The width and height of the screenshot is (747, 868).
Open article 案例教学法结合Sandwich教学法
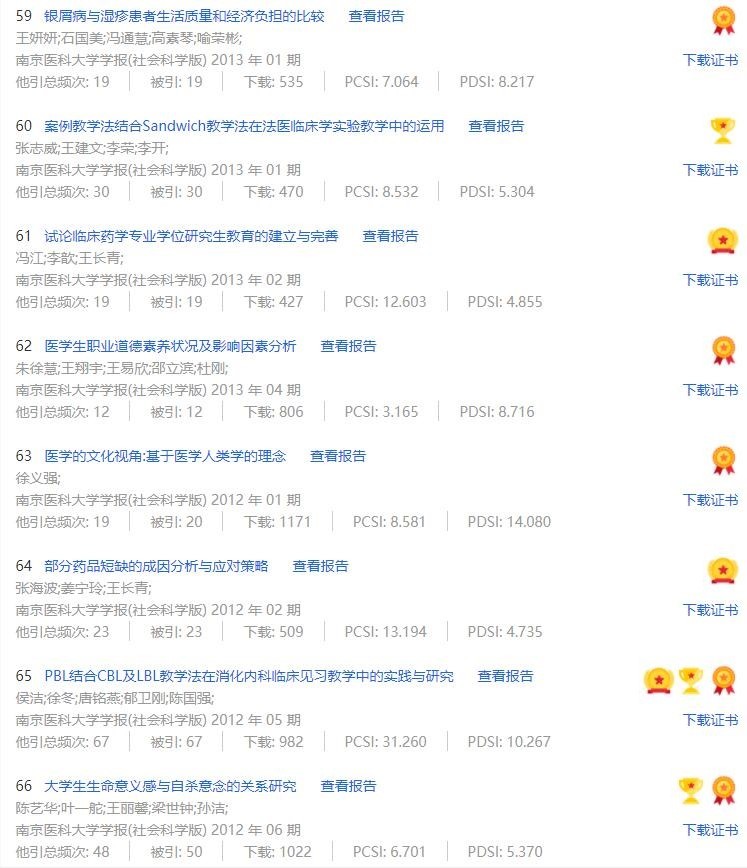click(x=244, y=126)
